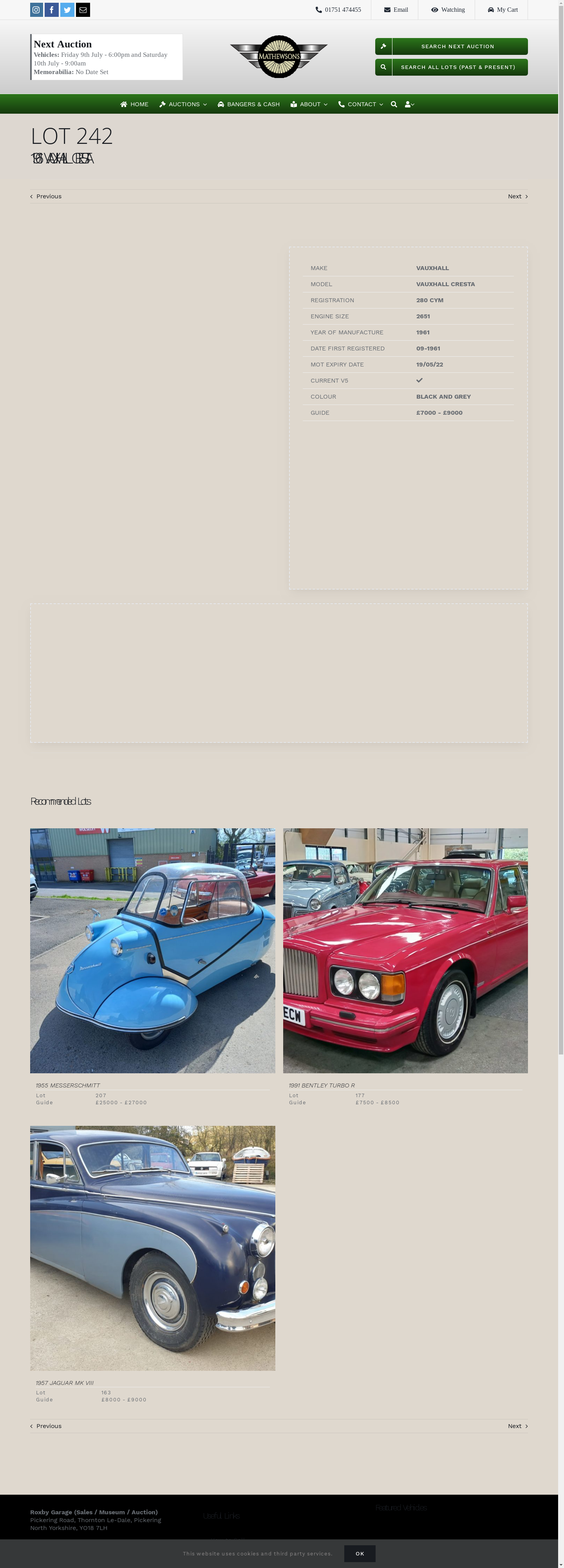Open the email envelope social icon

tap(83, 10)
